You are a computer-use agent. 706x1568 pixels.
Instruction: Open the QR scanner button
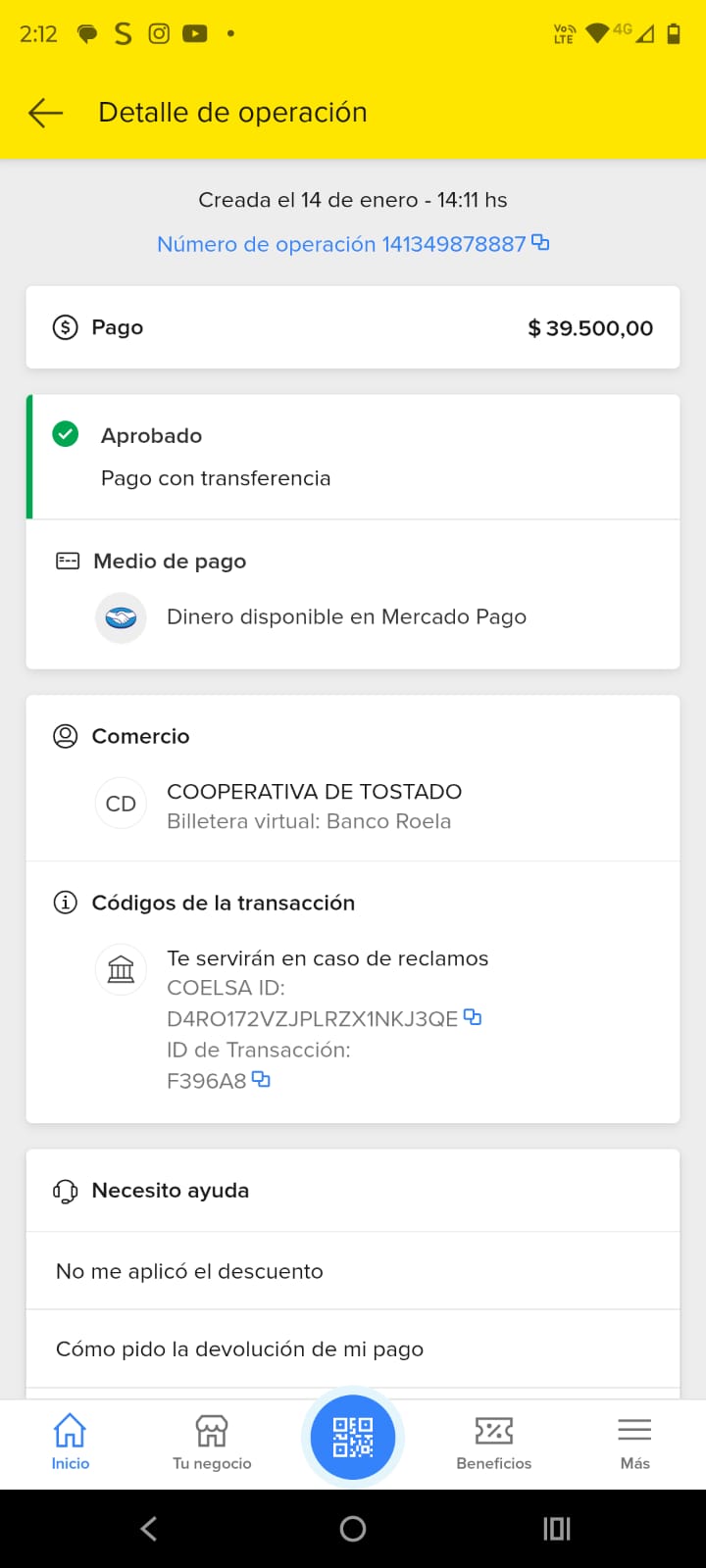click(353, 1437)
